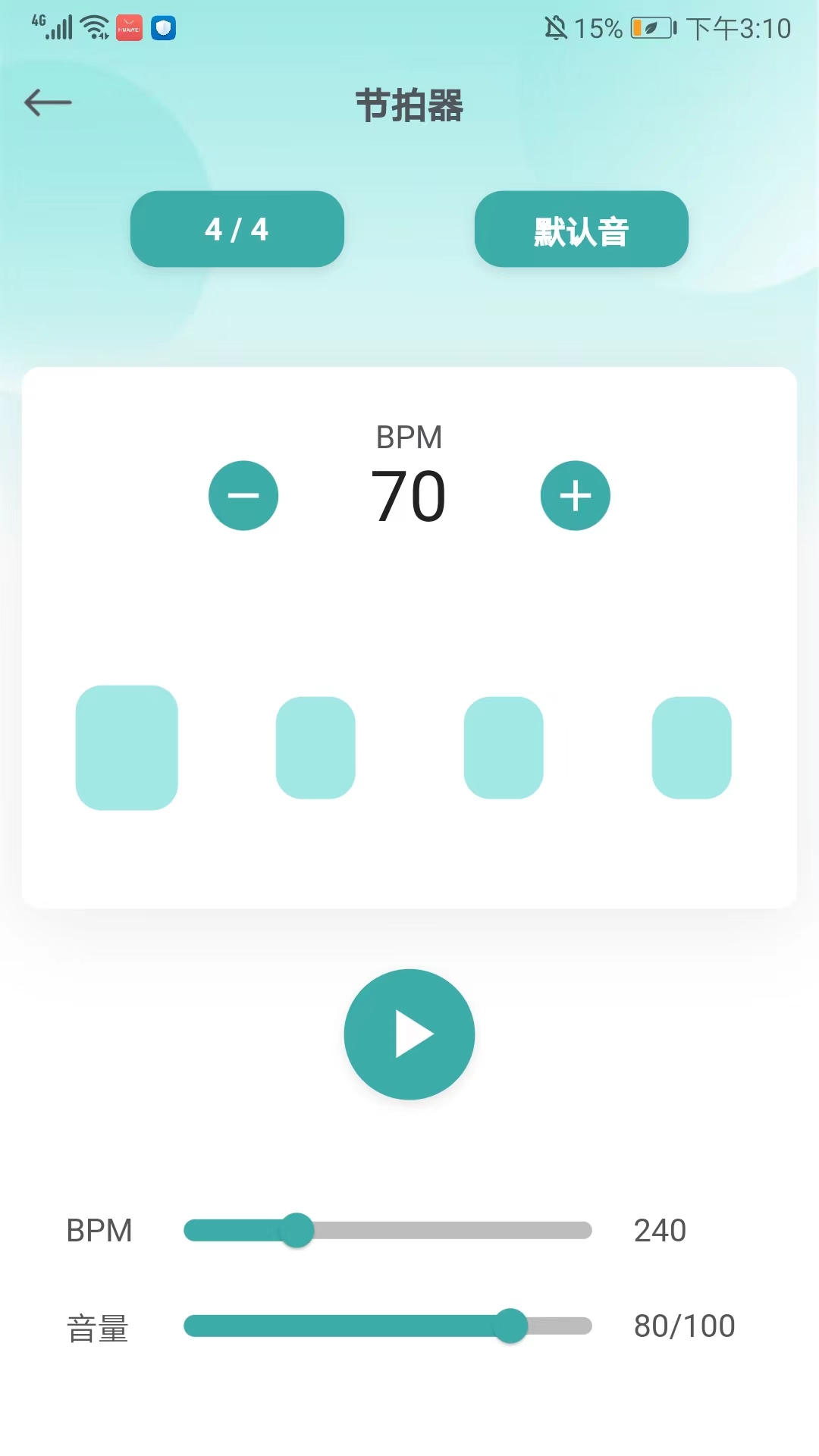Choose a sound via 默认音 button
Viewport: 819px width, 1456px height.
(x=581, y=229)
